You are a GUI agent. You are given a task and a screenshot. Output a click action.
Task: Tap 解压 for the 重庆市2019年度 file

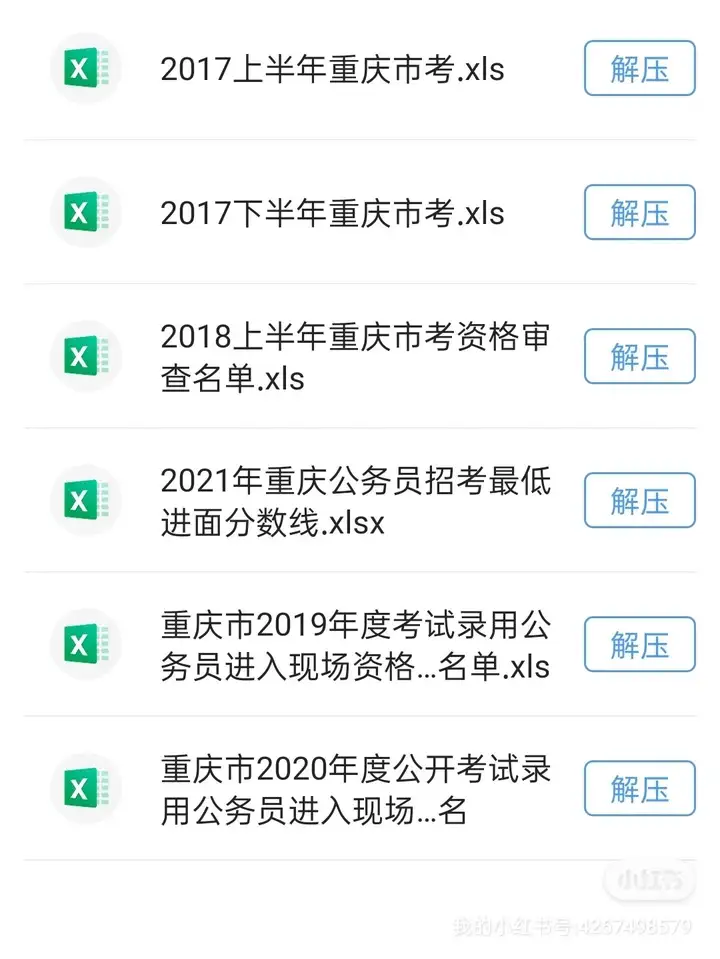tap(639, 644)
